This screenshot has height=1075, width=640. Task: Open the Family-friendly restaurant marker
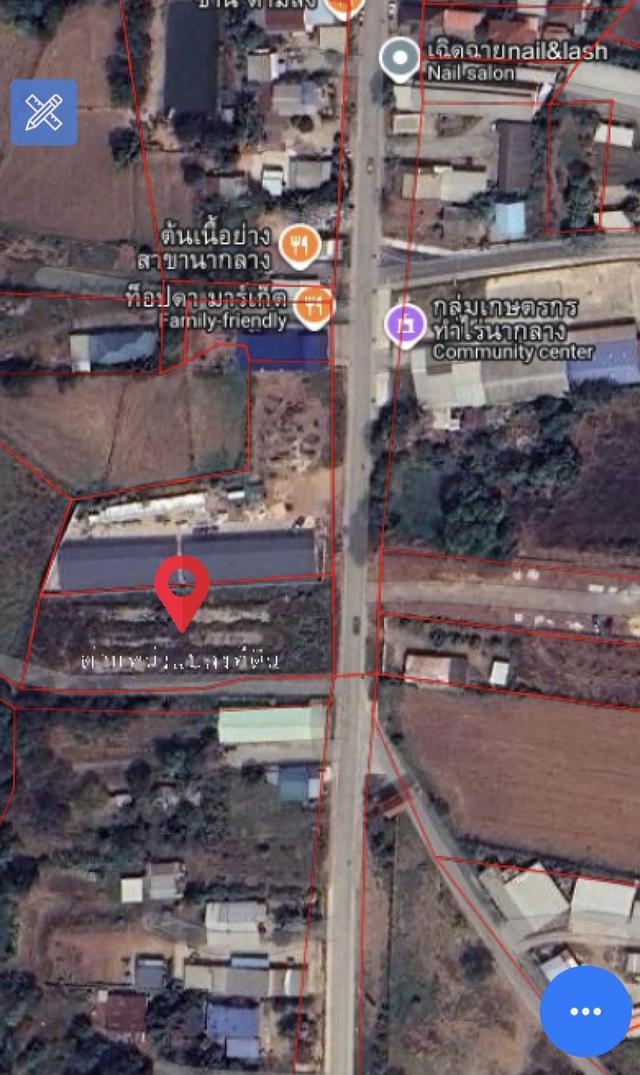pyautogui.click(x=316, y=307)
